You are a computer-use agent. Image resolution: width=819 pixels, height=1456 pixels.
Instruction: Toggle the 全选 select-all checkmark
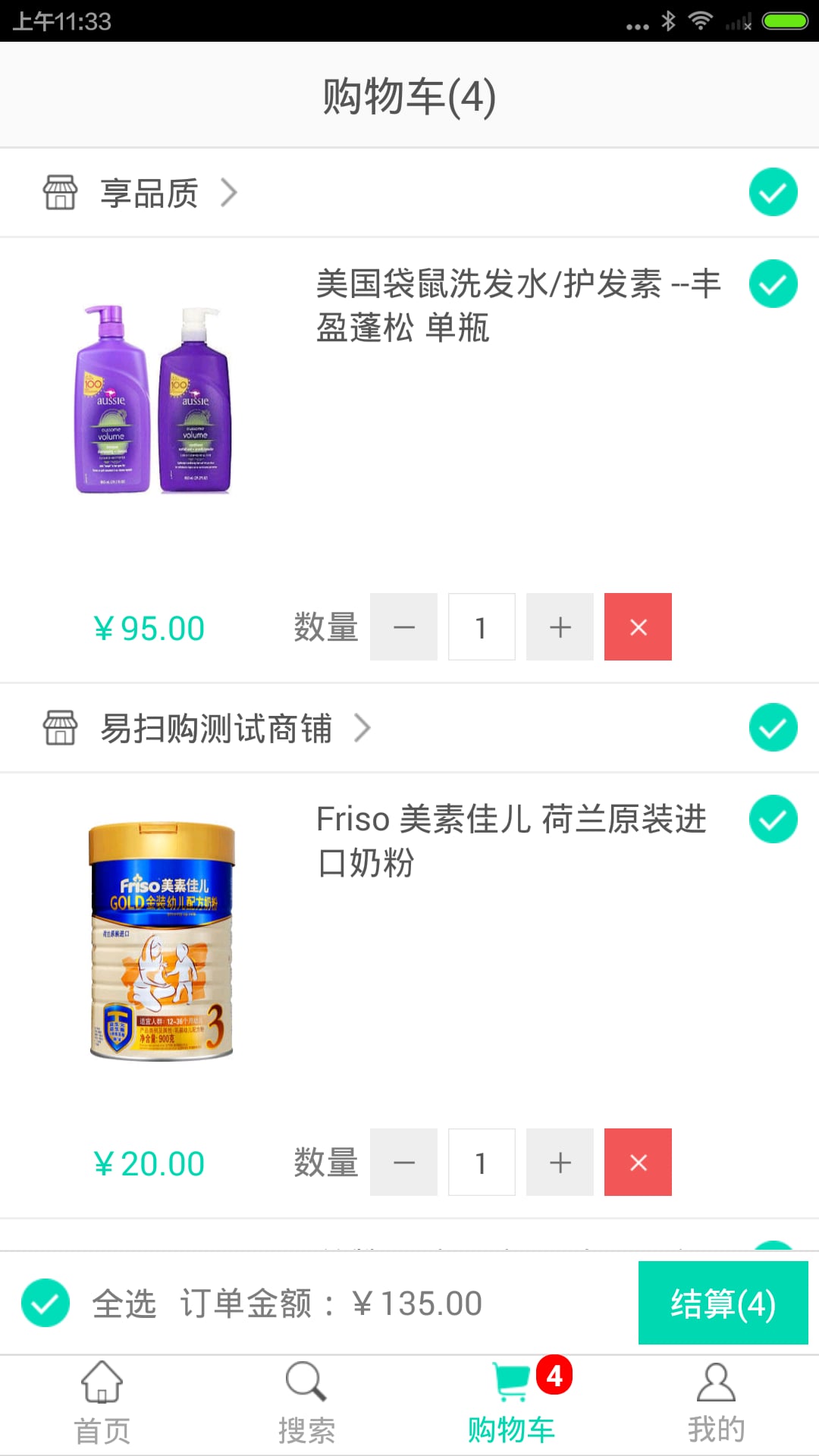(x=45, y=1302)
